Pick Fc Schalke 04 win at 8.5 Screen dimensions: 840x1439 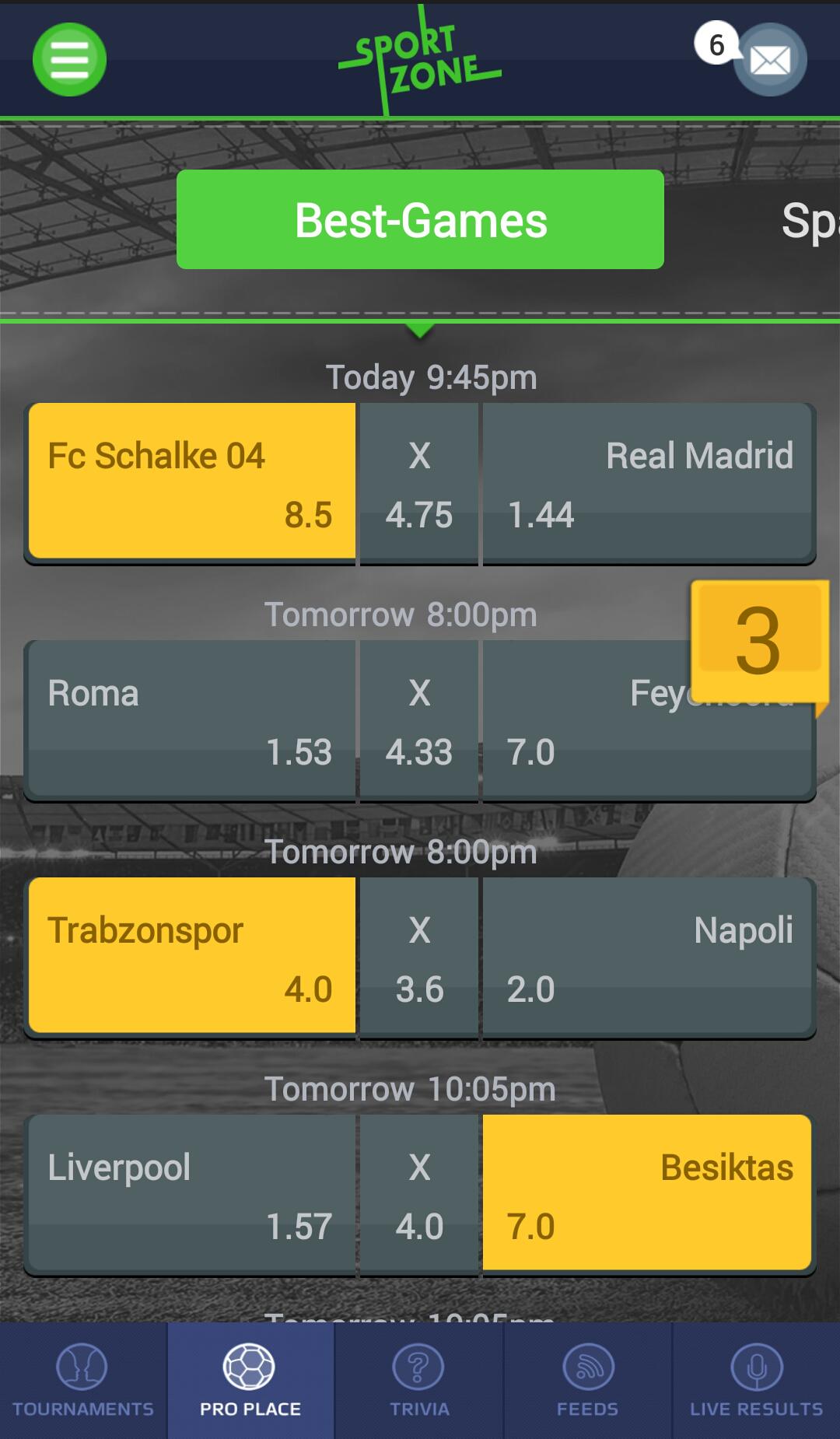(x=191, y=482)
